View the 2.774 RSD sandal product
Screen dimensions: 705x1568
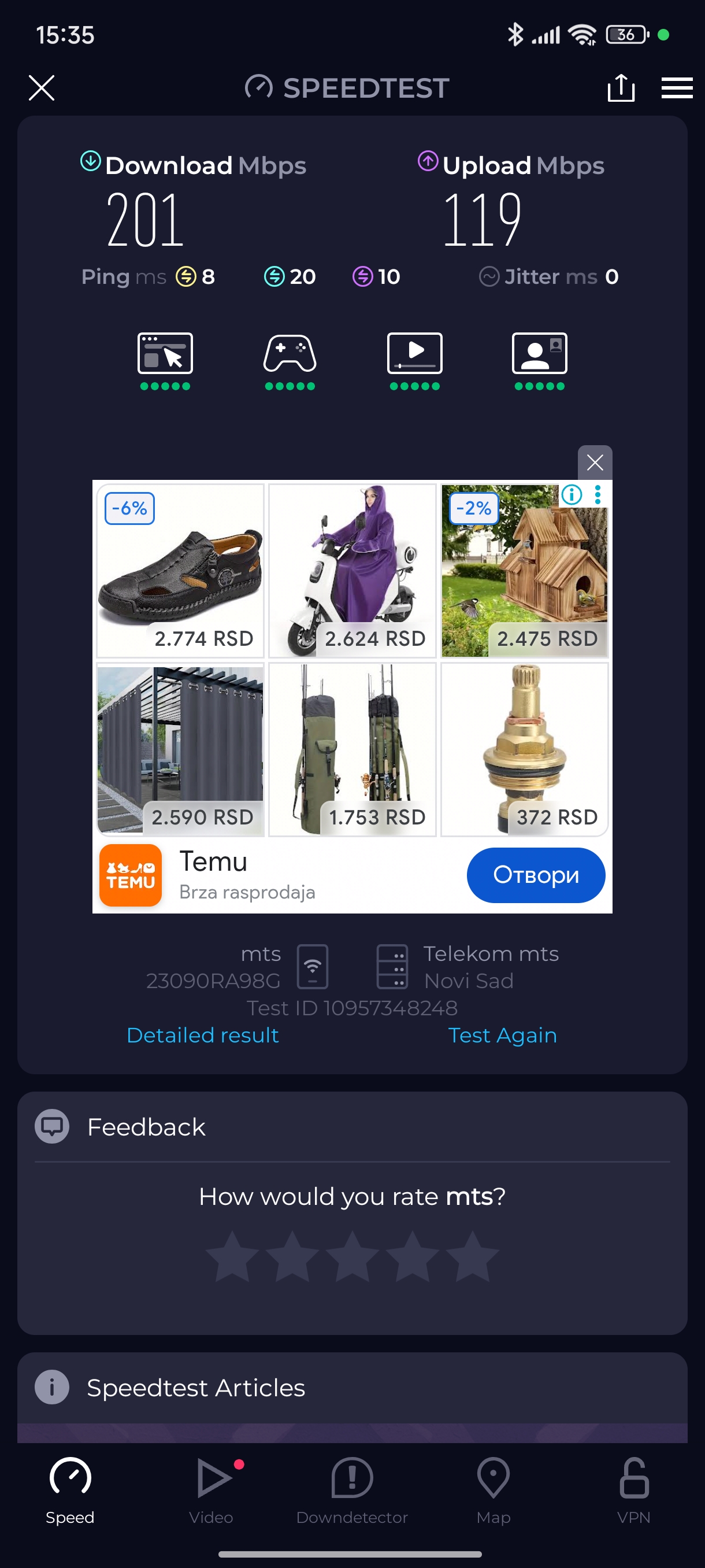pyautogui.click(x=180, y=570)
